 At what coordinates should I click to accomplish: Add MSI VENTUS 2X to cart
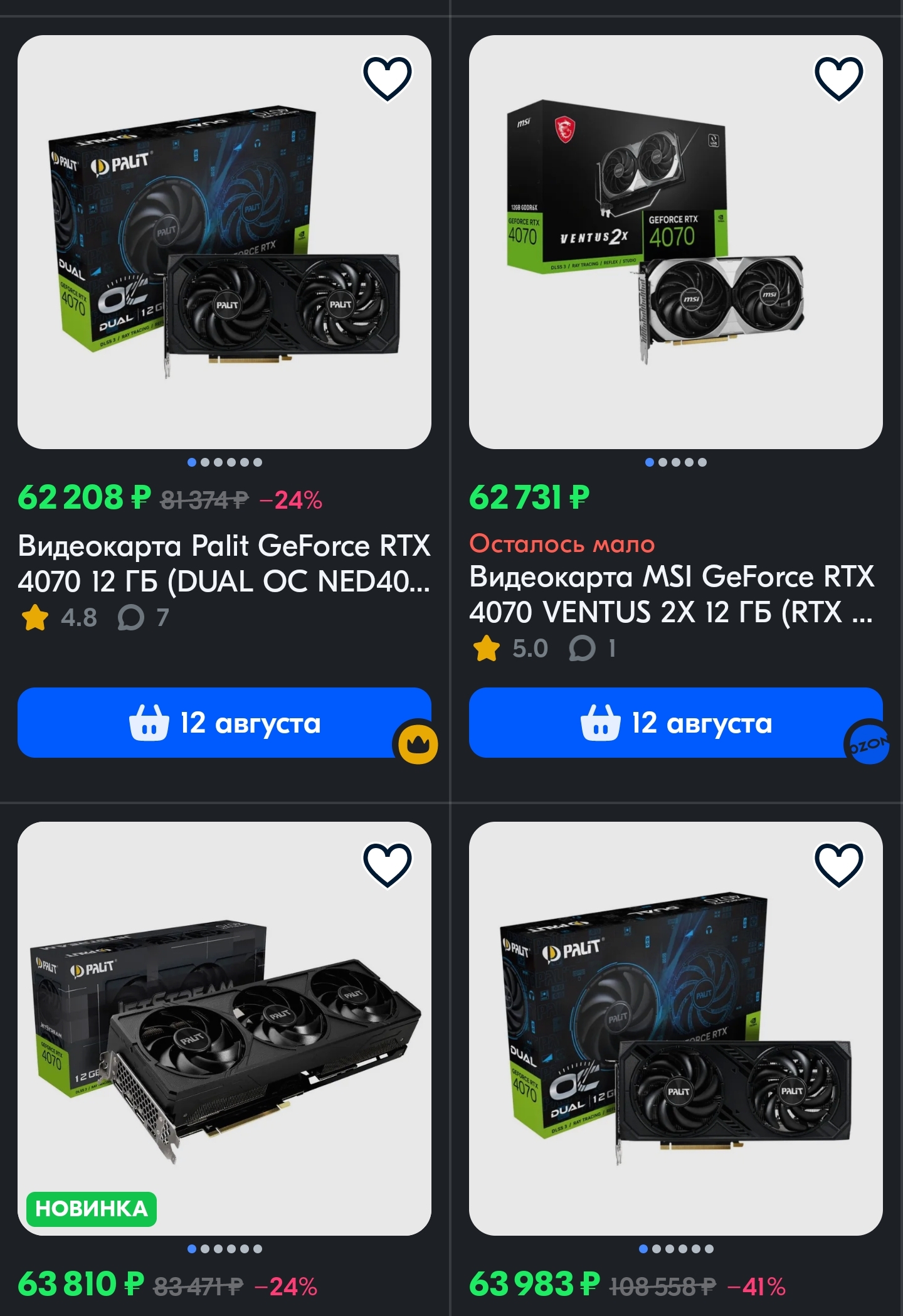click(675, 723)
